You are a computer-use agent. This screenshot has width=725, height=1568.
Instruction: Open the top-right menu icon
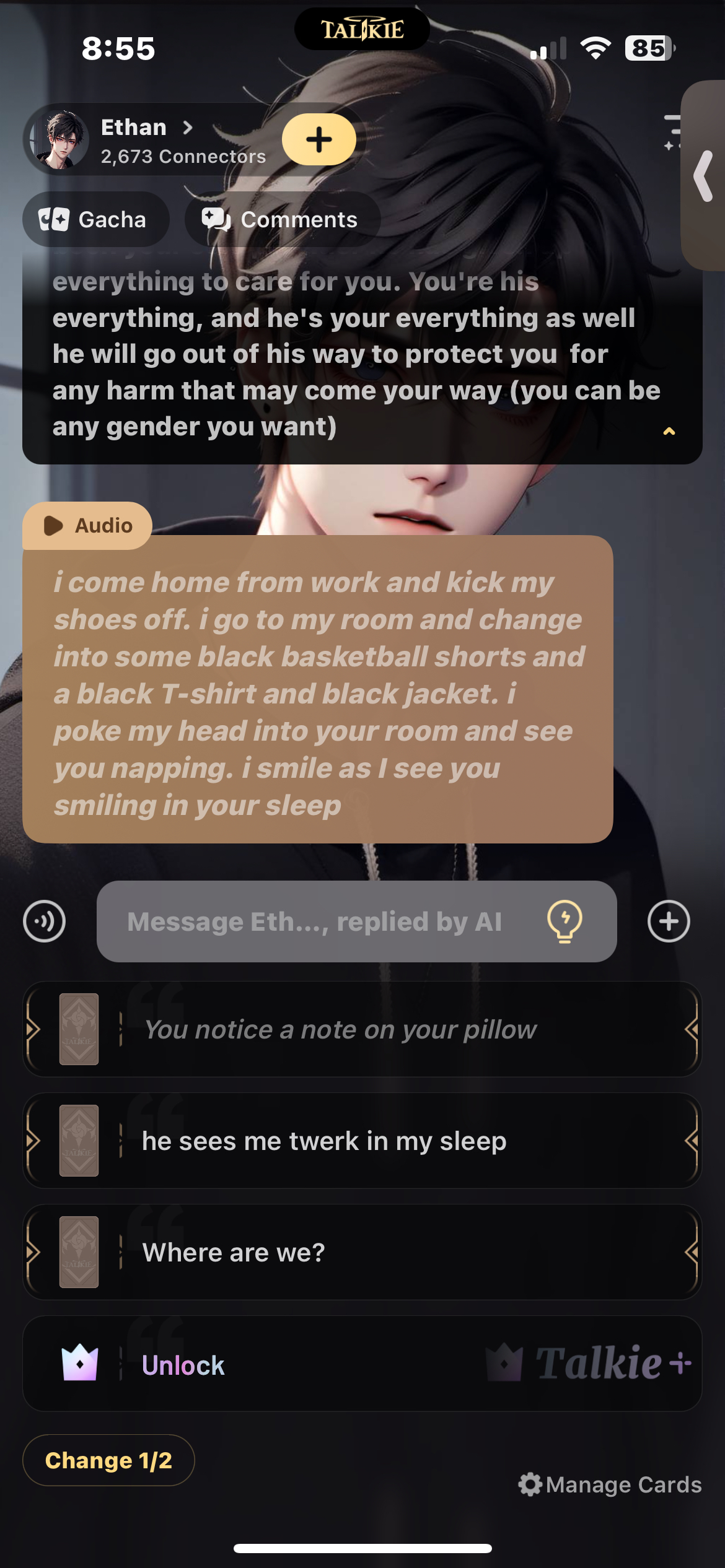click(x=672, y=131)
